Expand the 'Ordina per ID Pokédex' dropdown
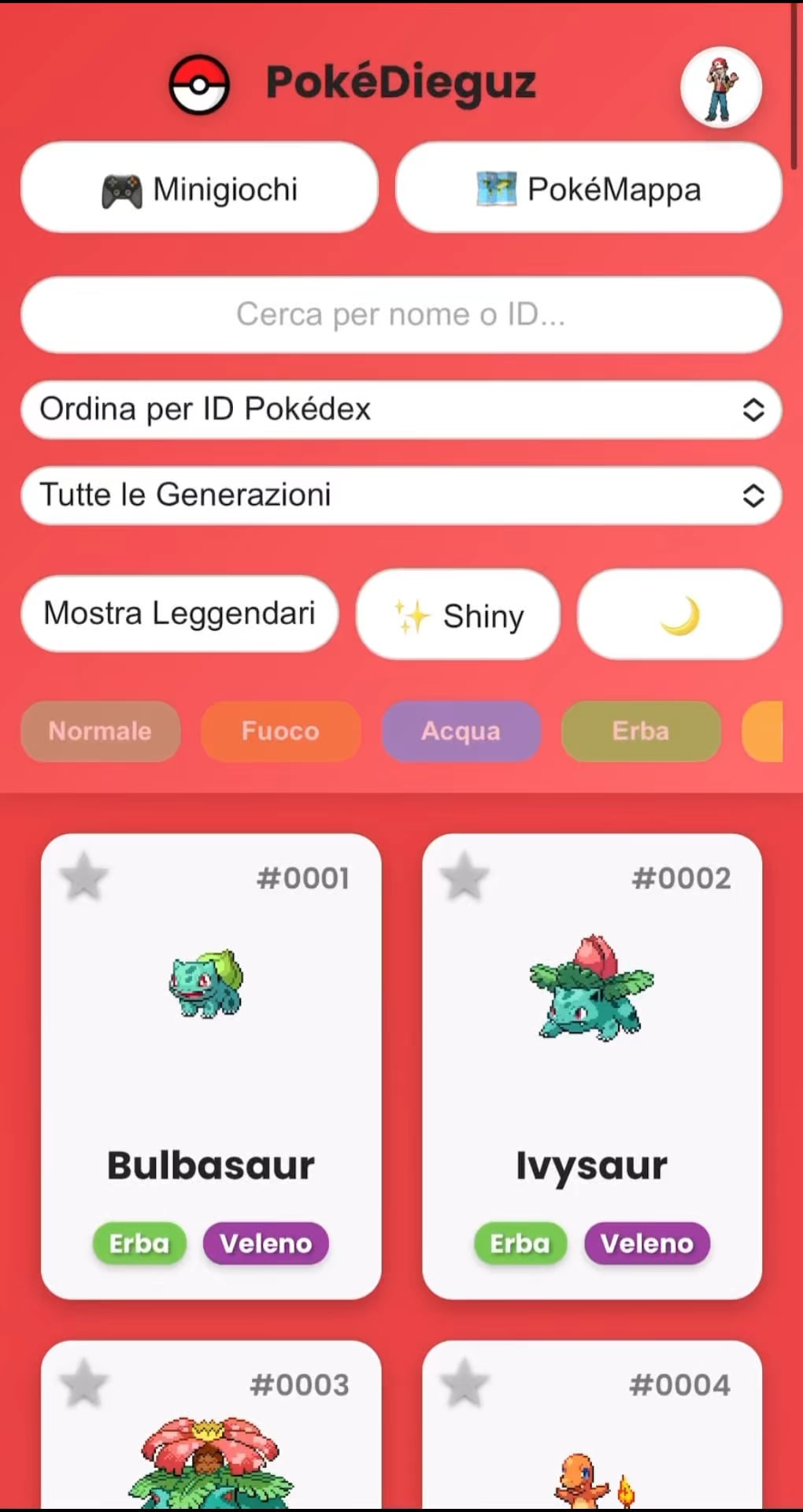 pyautogui.click(x=401, y=409)
